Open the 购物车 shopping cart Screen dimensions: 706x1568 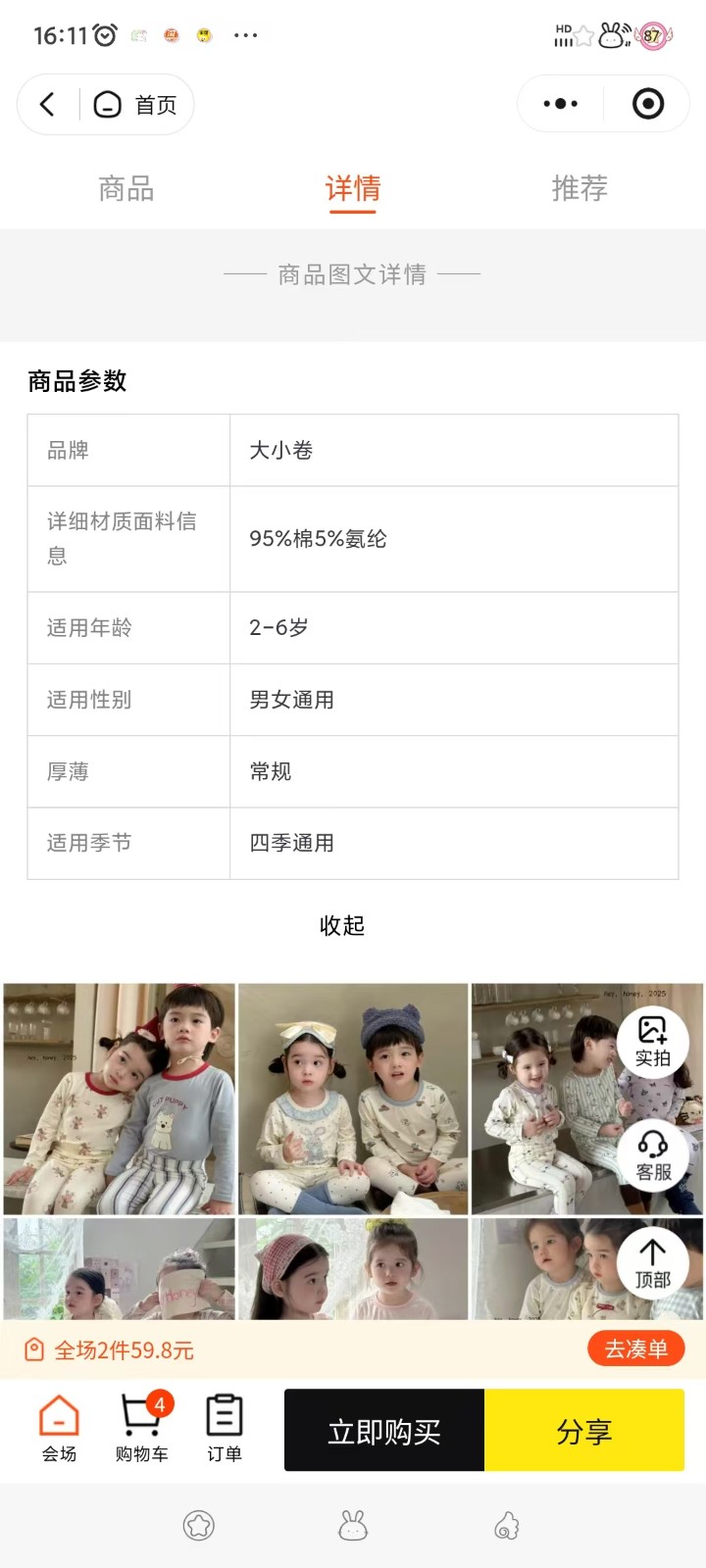pos(141,1429)
